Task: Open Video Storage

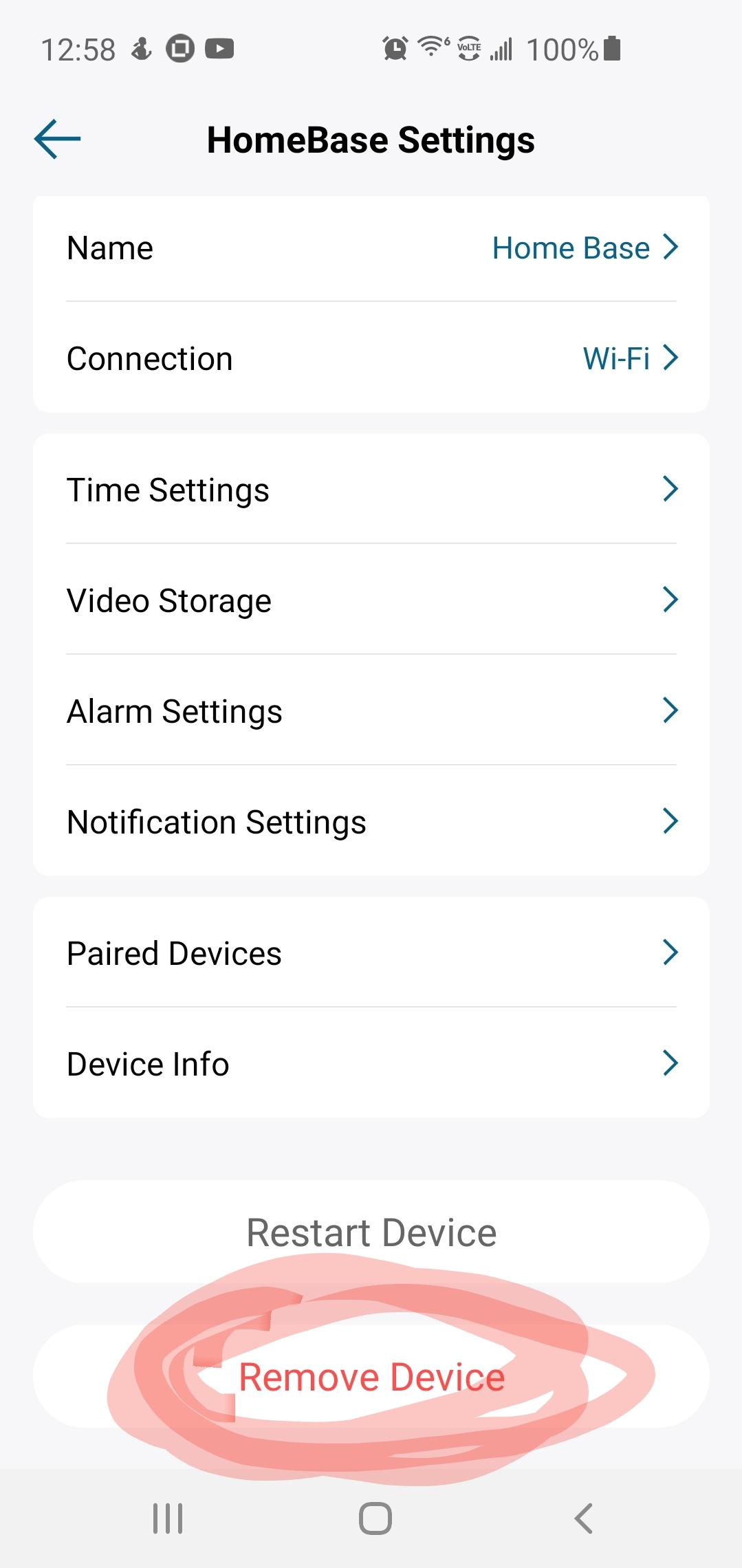Action: click(371, 600)
